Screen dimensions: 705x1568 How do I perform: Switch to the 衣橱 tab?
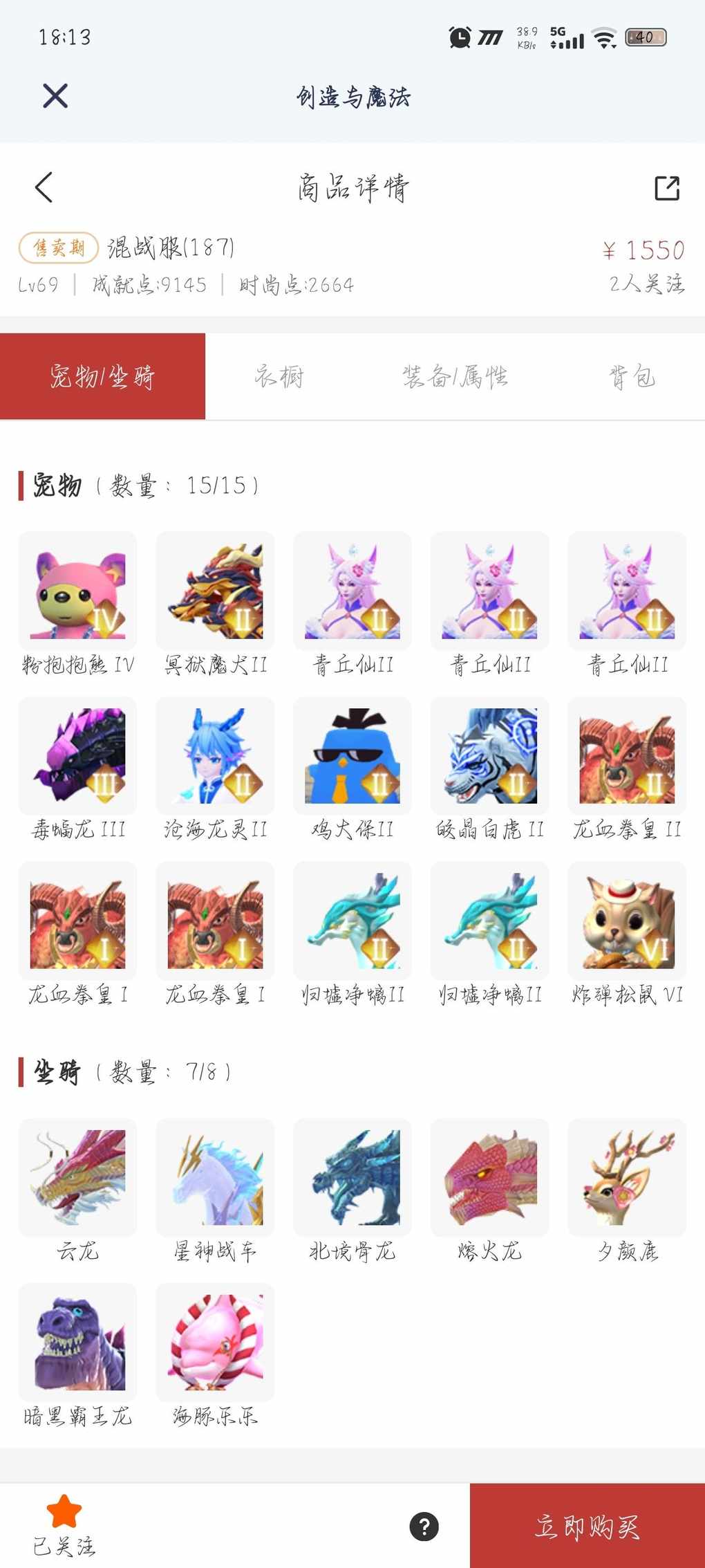279,377
